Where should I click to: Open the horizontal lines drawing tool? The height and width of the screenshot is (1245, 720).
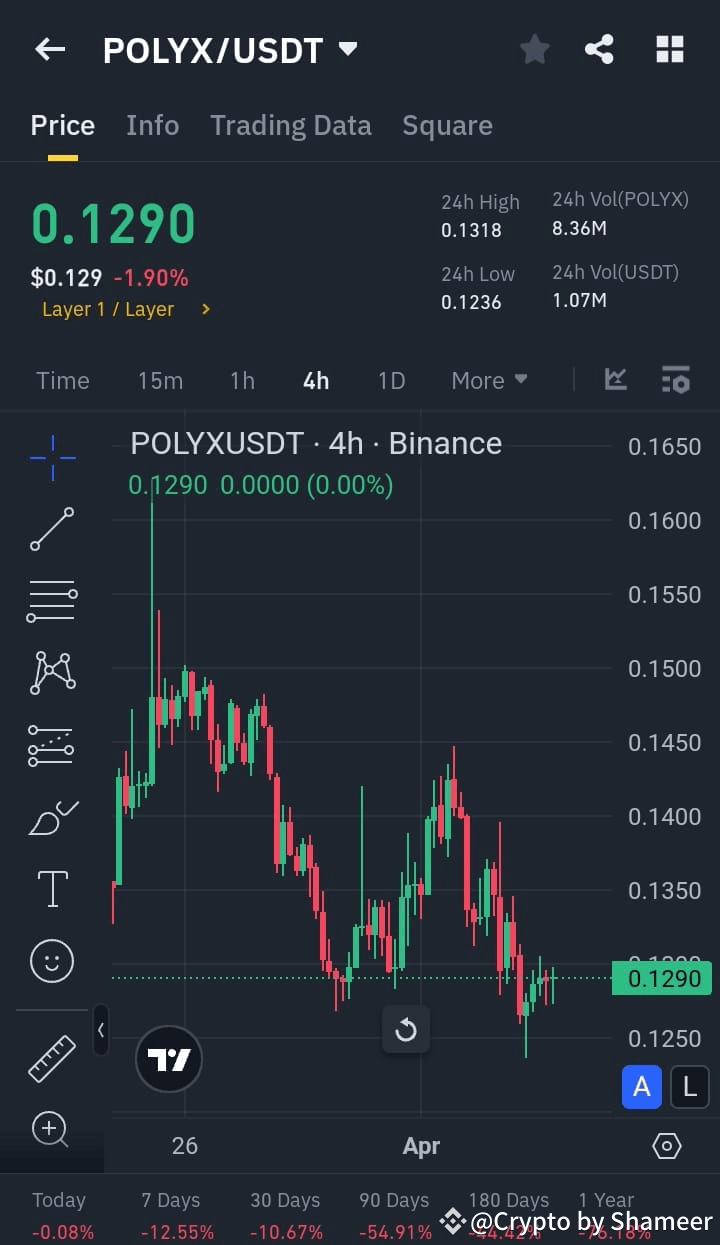(51, 600)
